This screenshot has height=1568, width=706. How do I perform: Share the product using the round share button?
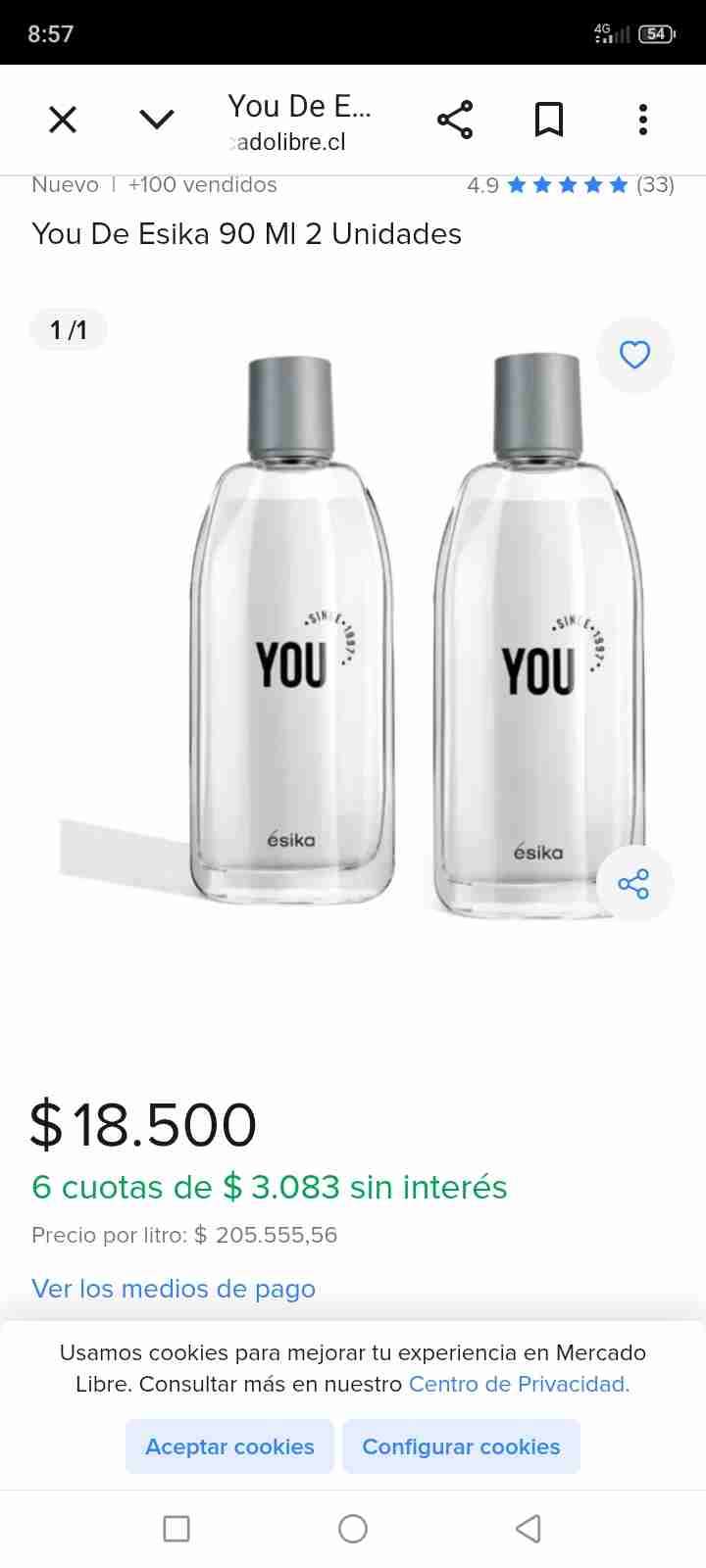click(633, 884)
